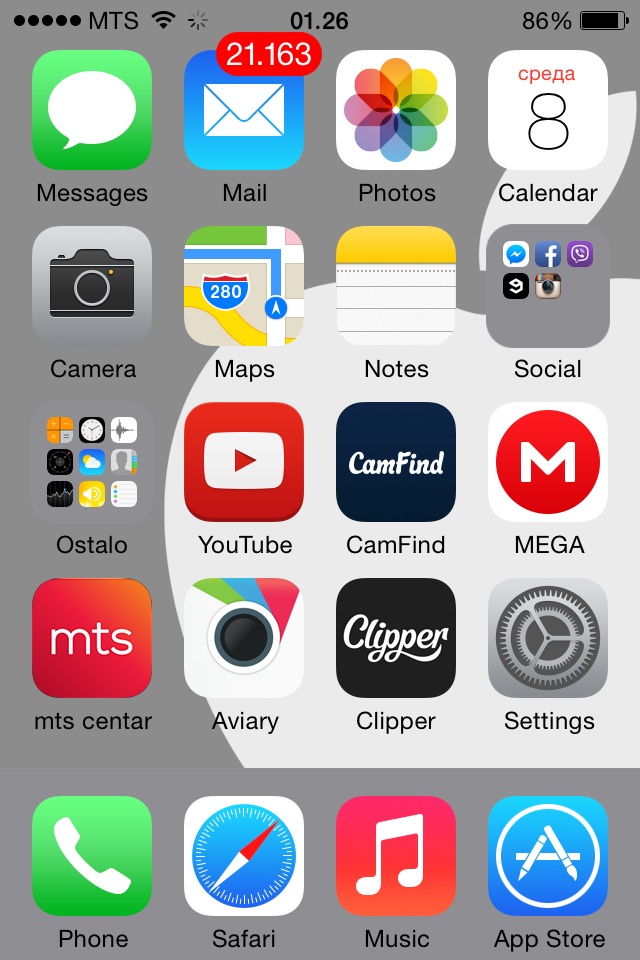Open Music from the dock

[396, 856]
